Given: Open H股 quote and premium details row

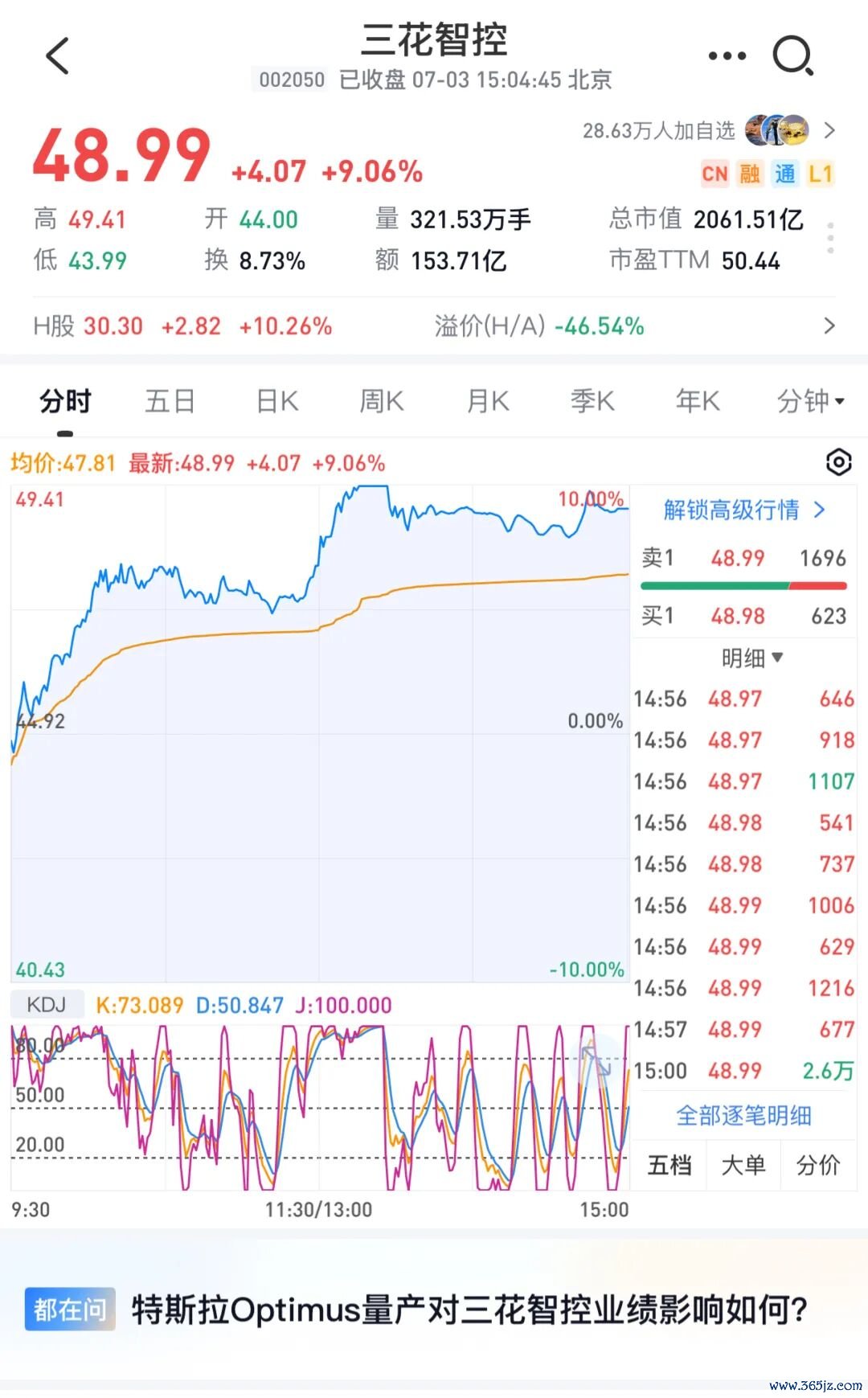Looking at the screenshot, I should [x=434, y=326].
